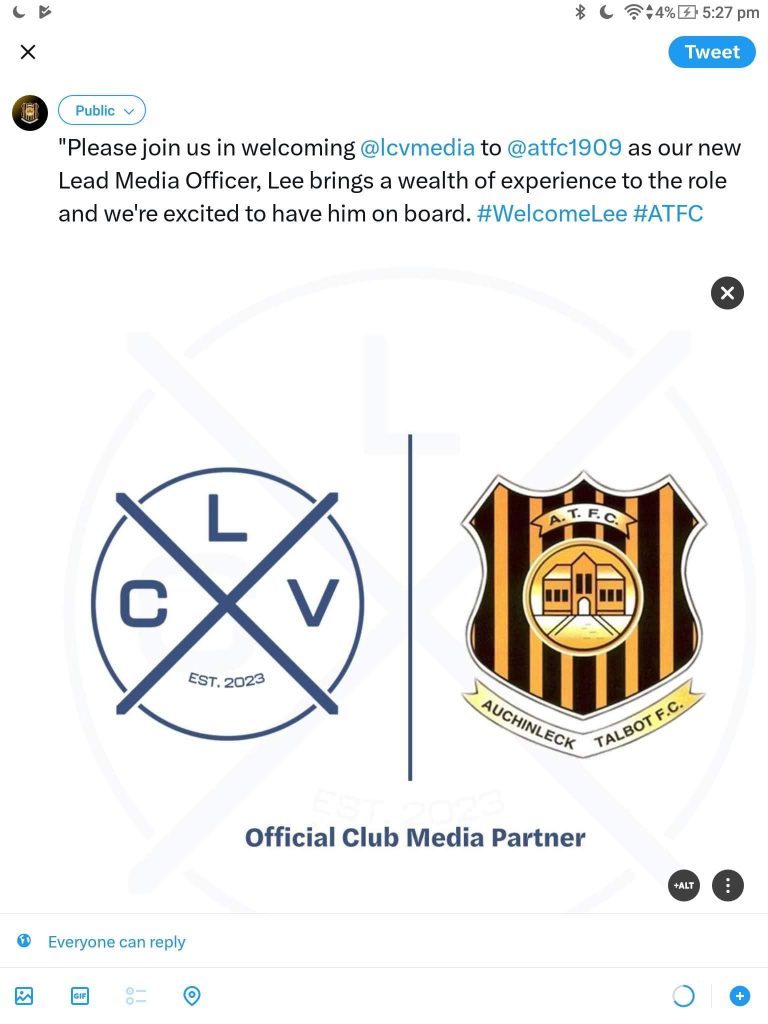Attach a photo from the gallery

[x=24, y=996]
